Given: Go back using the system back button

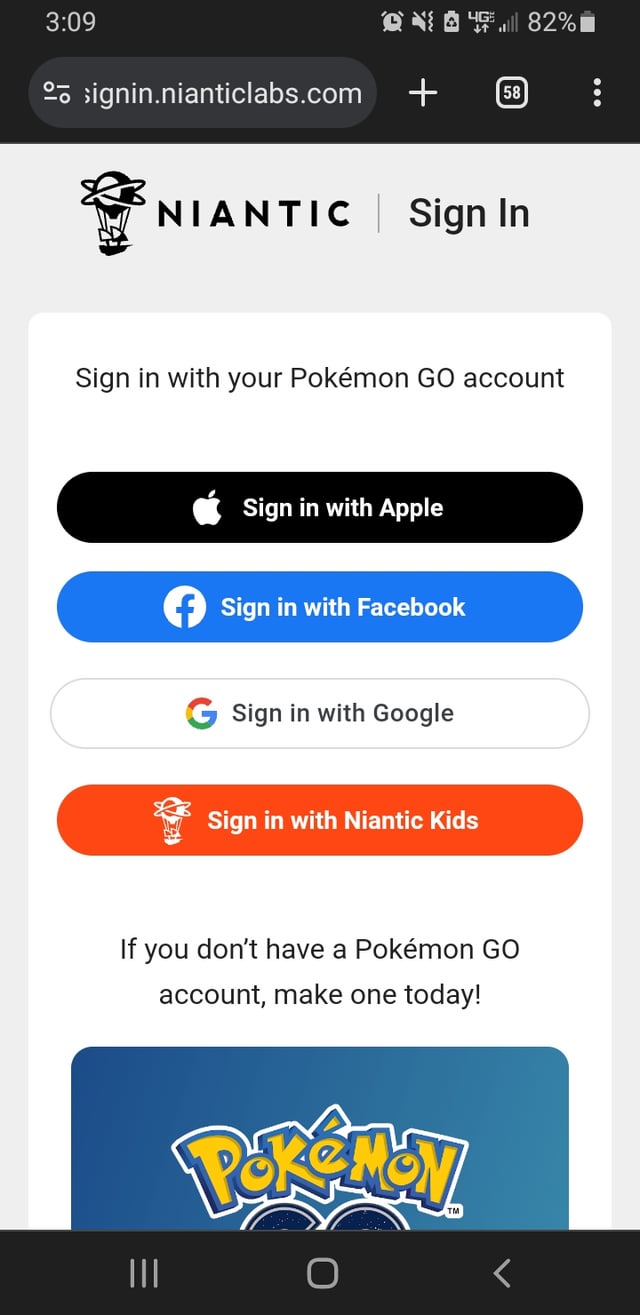Looking at the screenshot, I should 502,1273.
